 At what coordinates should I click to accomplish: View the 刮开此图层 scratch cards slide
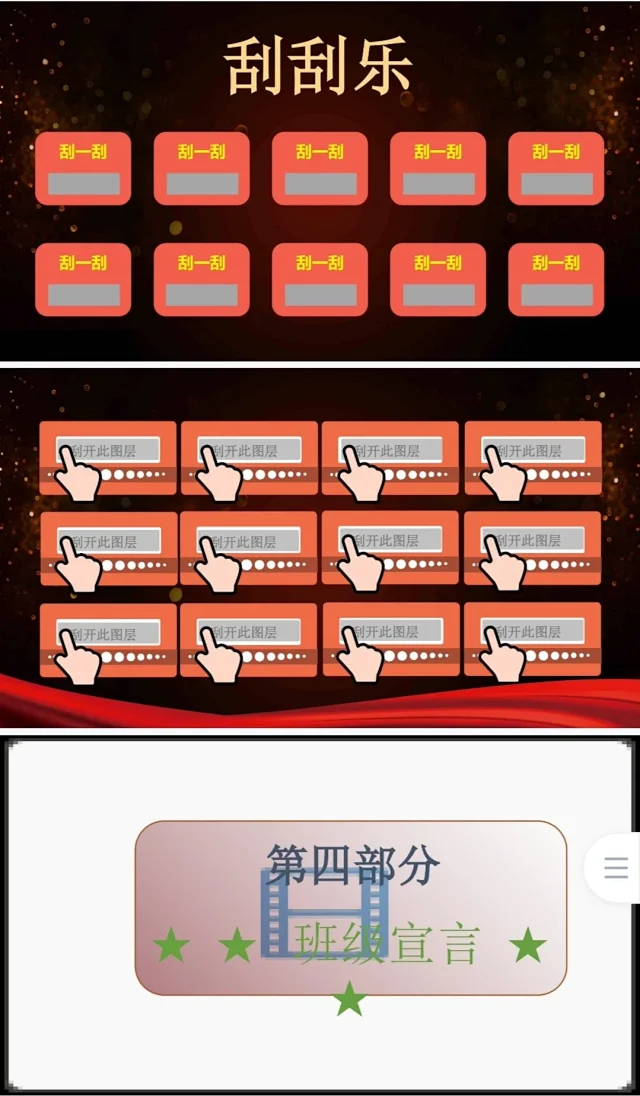(x=320, y=548)
